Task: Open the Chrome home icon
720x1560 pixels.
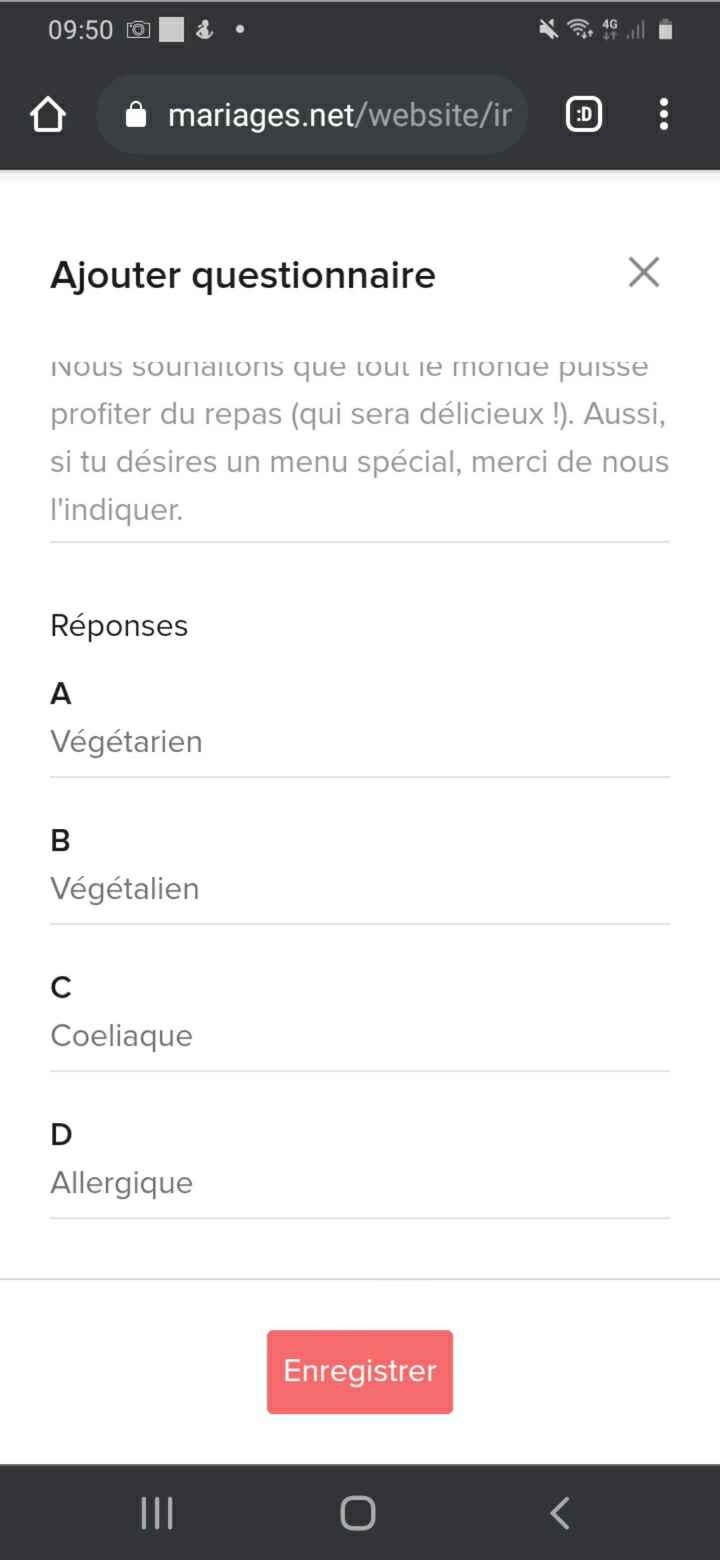Action: point(47,114)
